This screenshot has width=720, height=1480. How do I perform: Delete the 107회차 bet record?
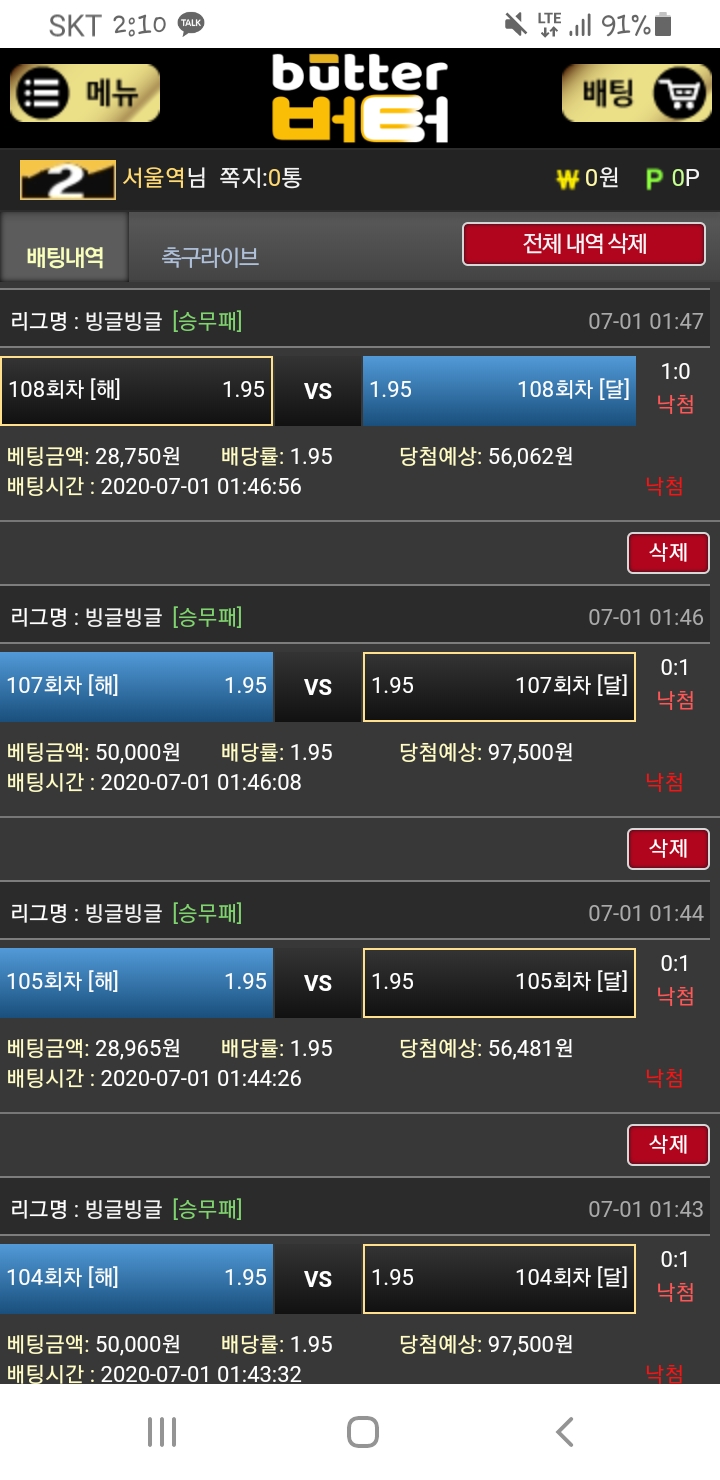point(668,848)
